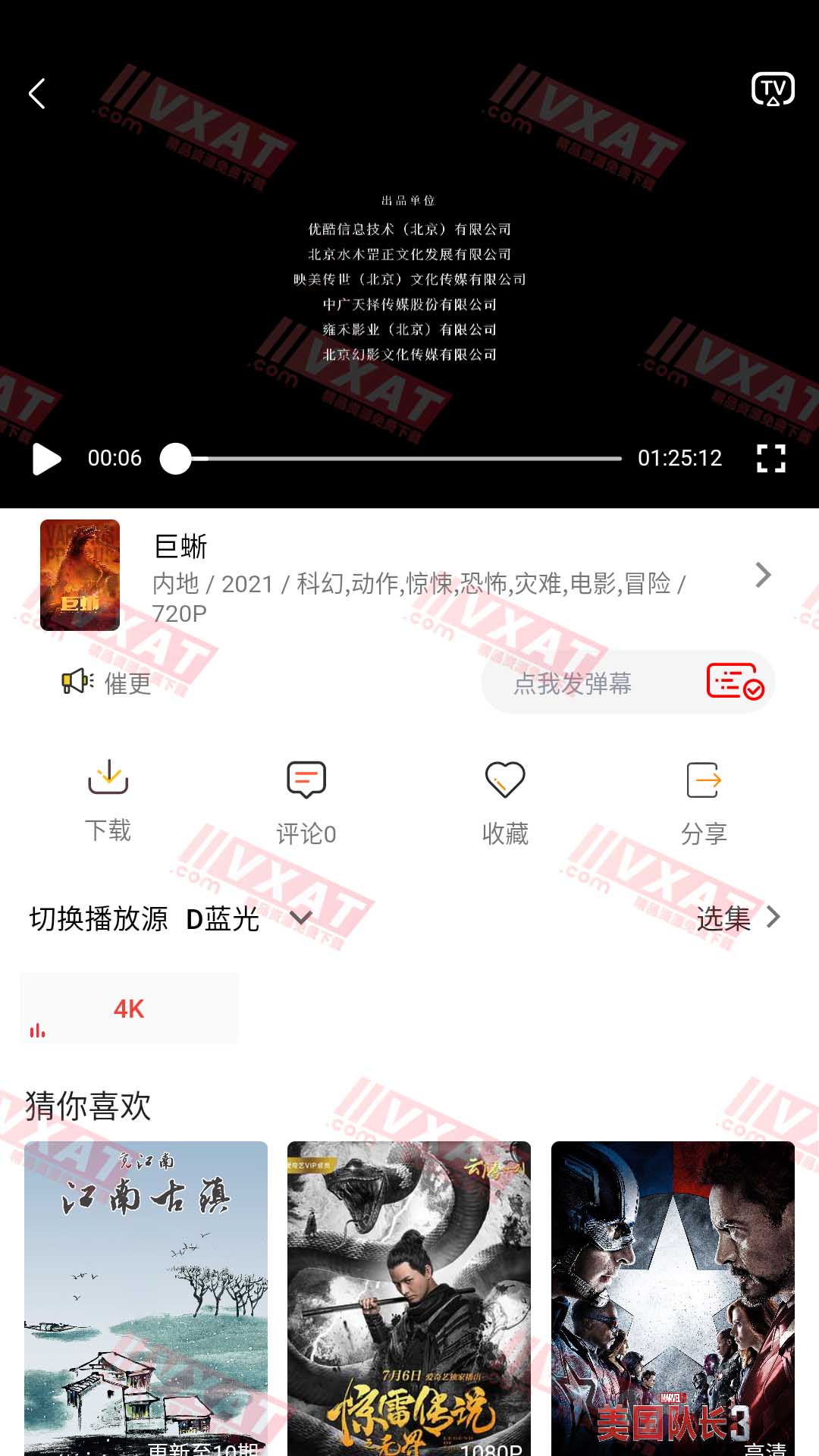Add movie to favorites (收藏)
This screenshot has width=819, height=1456.
coord(505,802)
